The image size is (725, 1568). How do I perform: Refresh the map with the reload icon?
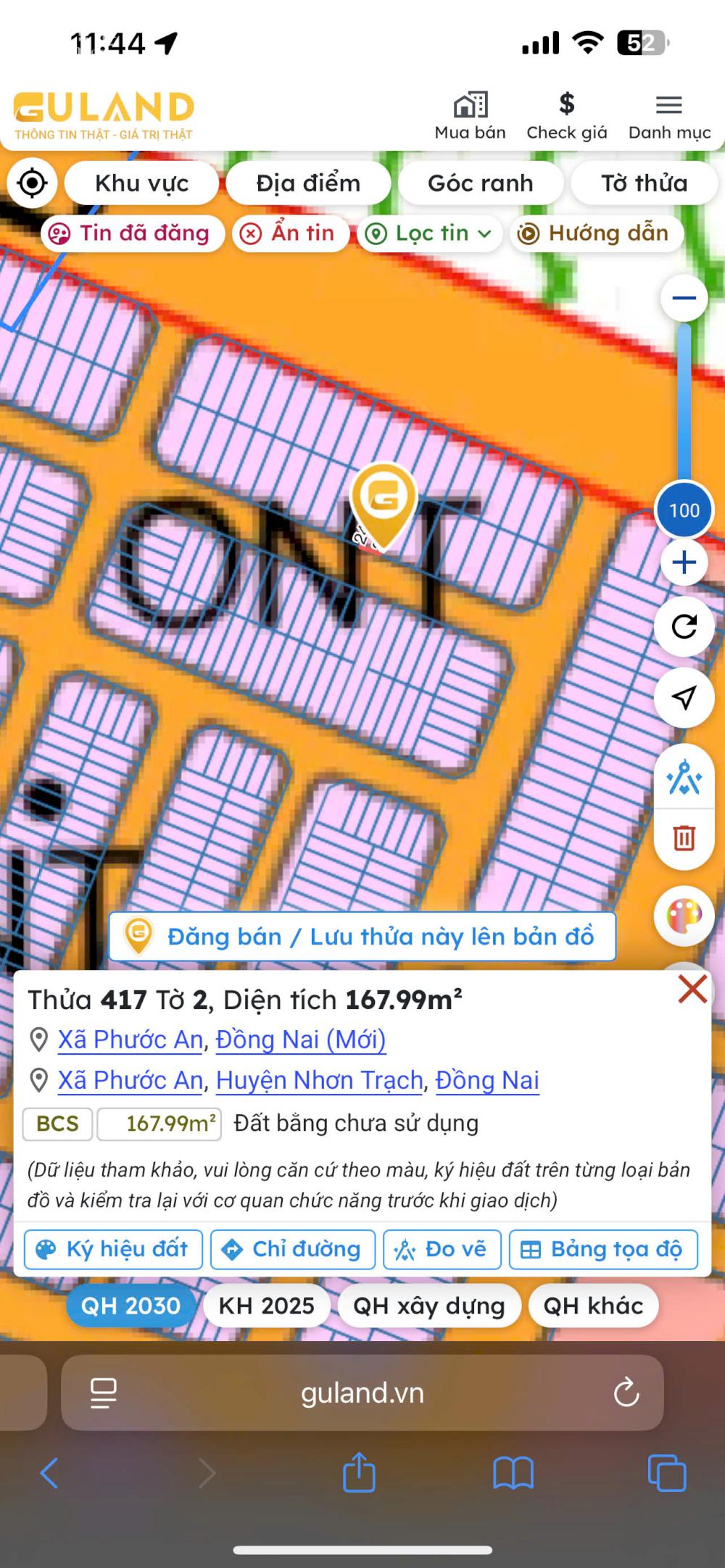683,628
